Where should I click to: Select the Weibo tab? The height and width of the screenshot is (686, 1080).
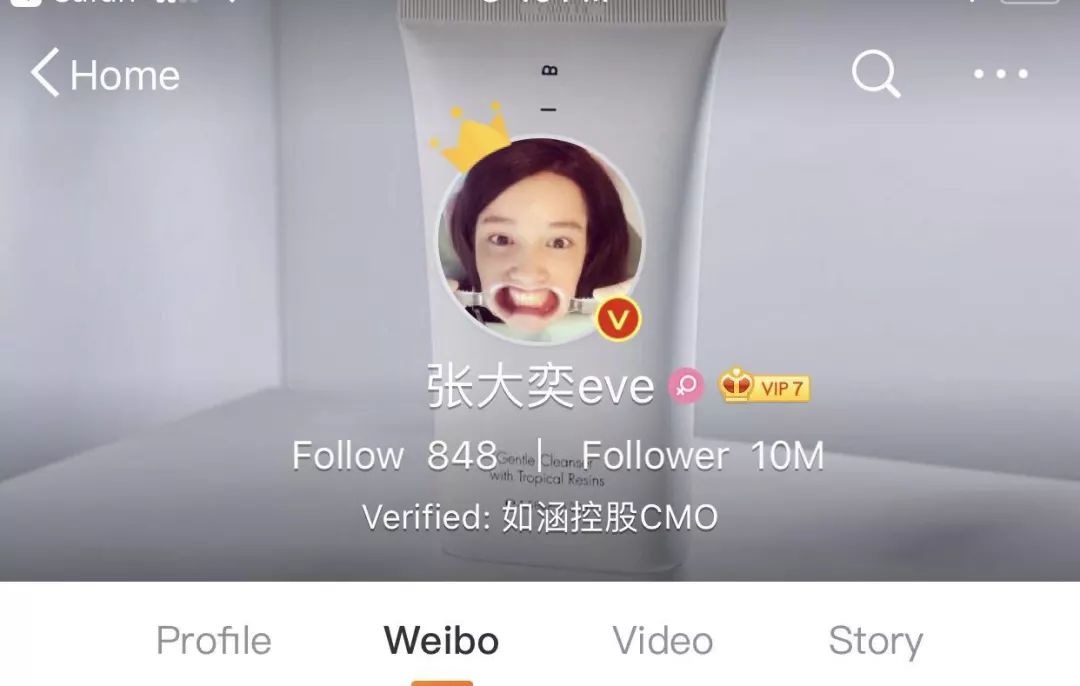point(441,641)
